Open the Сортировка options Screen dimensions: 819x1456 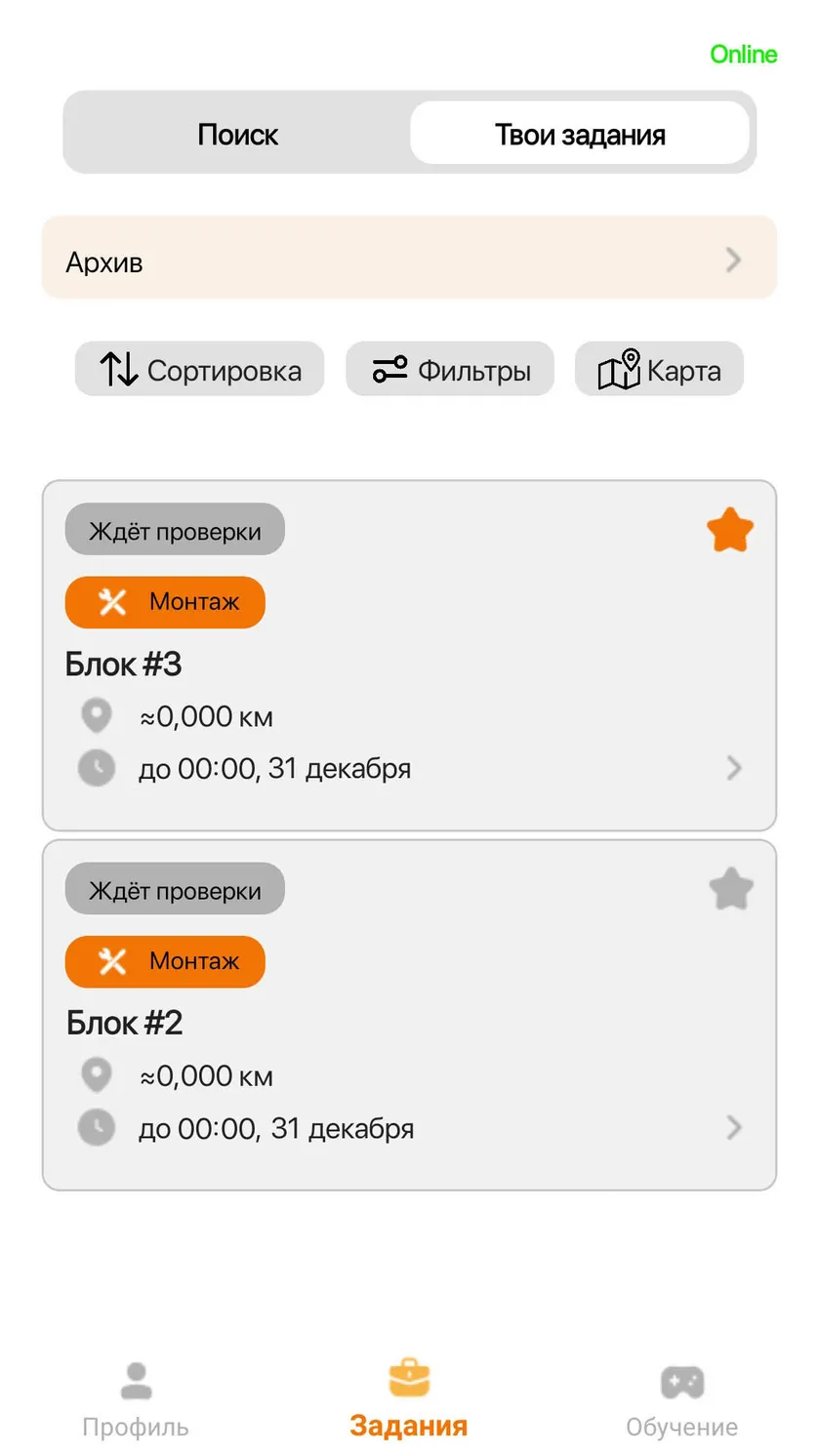[x=200, y=370]
